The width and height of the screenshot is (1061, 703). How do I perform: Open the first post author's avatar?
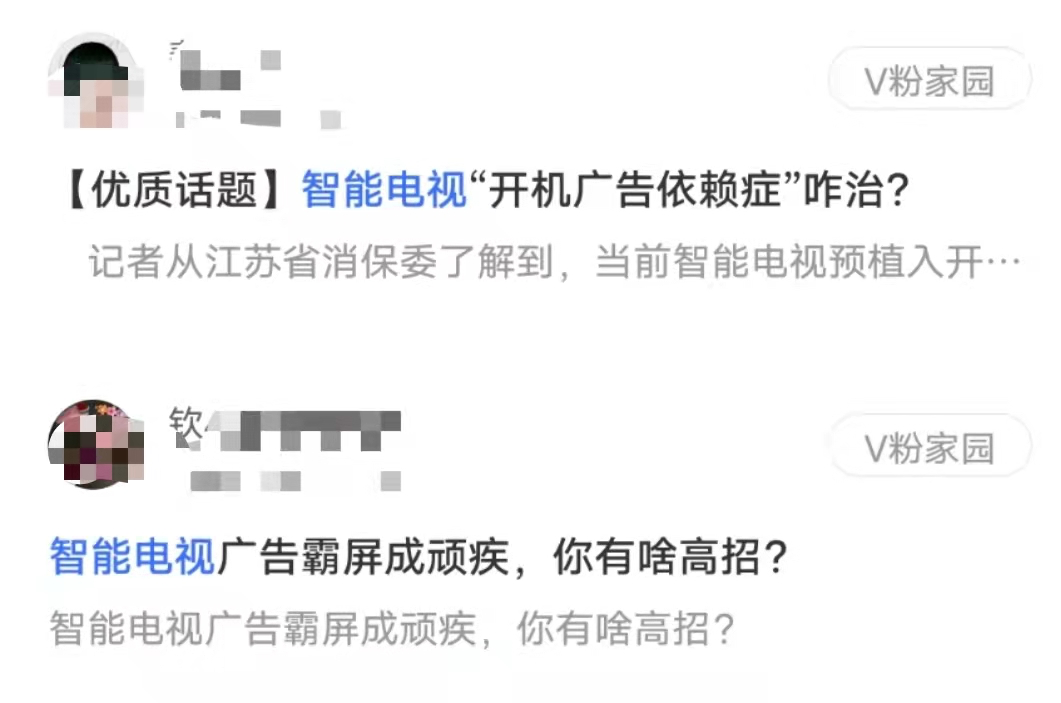(96, 83)
